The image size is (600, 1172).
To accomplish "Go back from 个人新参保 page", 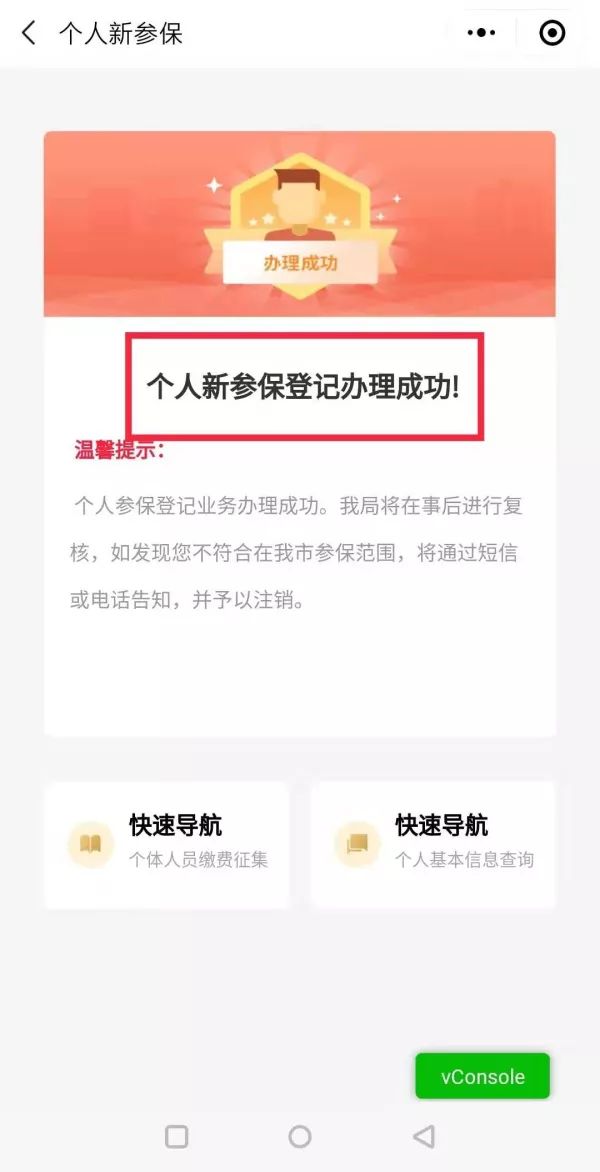I will (28, 33).
